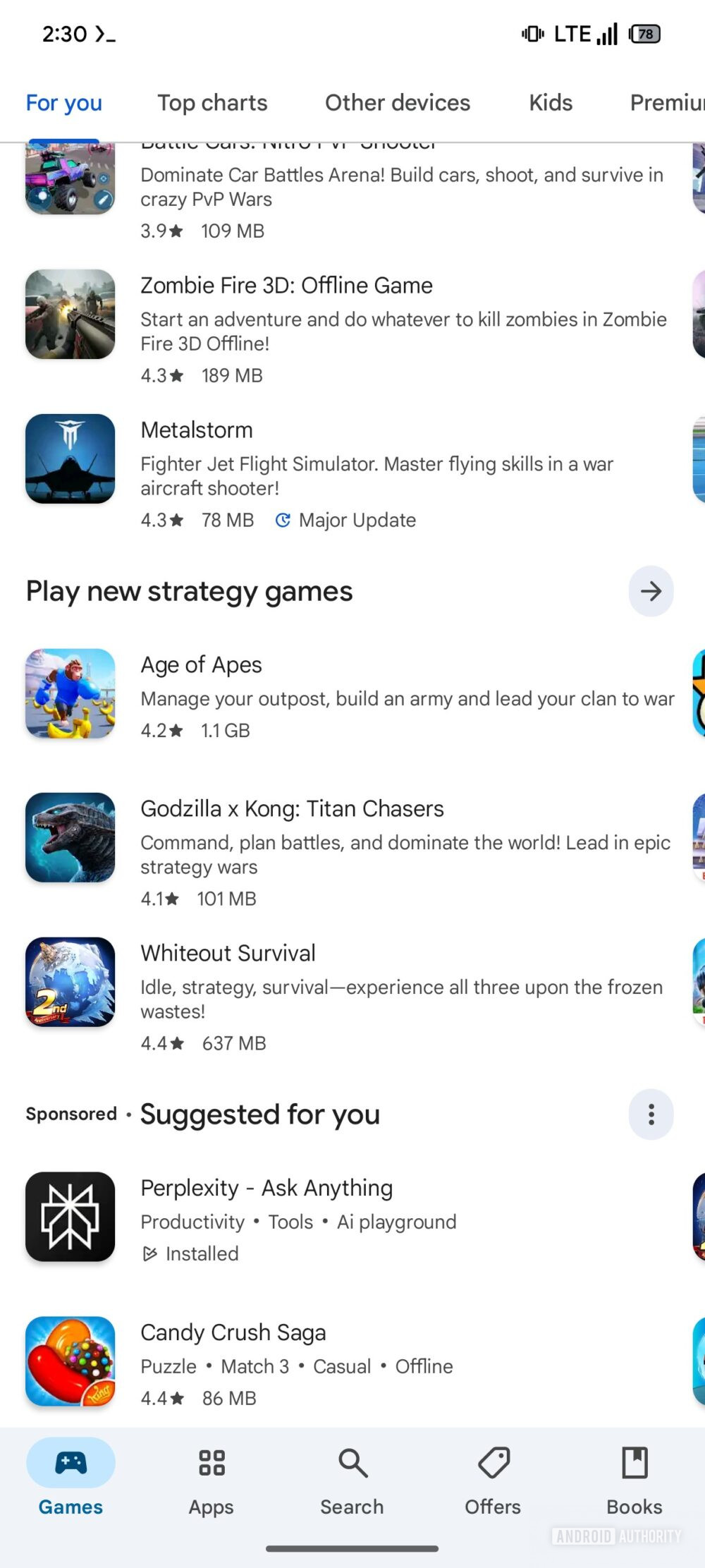Switch to the Top charts tab
The height and width of the screenshot is (1568, 705).
coord(213,103)
